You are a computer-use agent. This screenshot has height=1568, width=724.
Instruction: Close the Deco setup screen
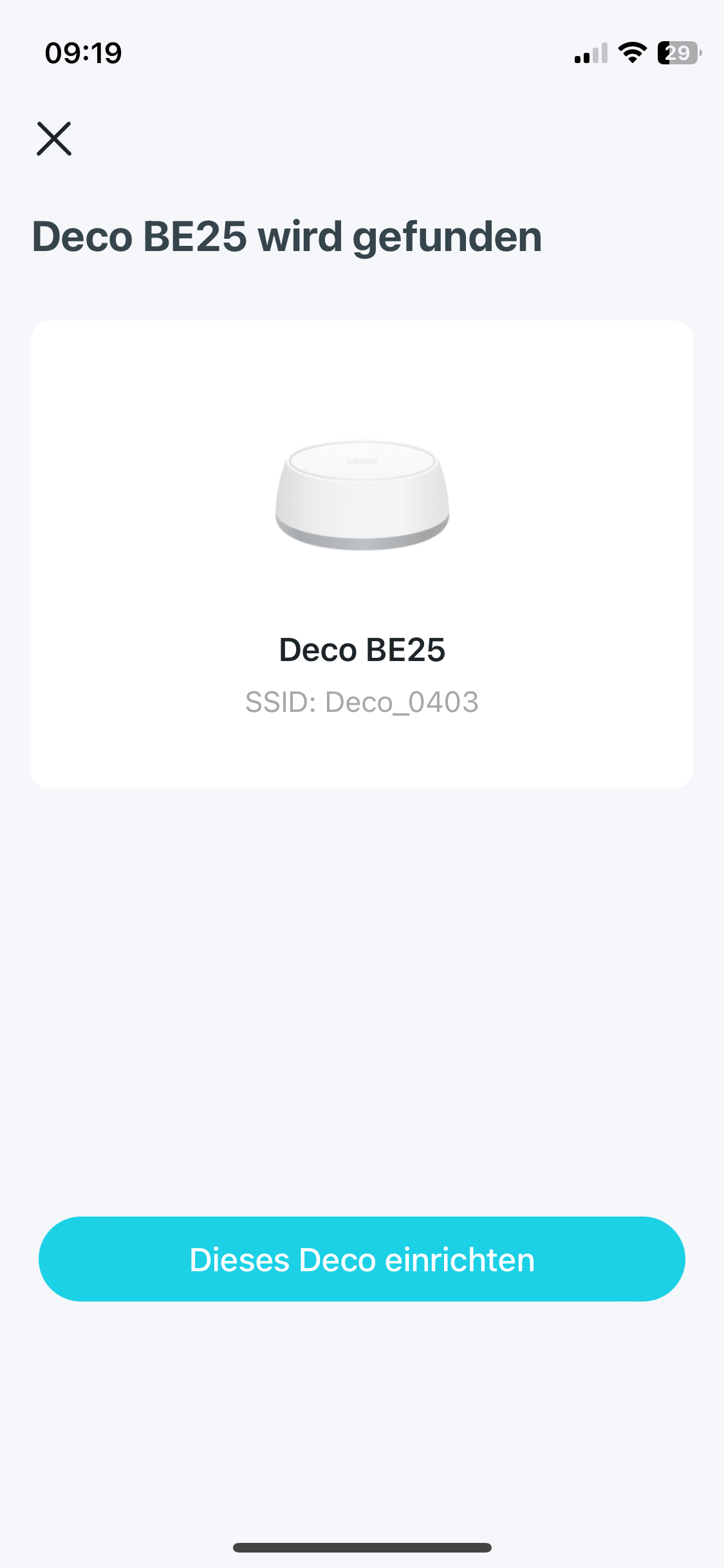(54, 139)
